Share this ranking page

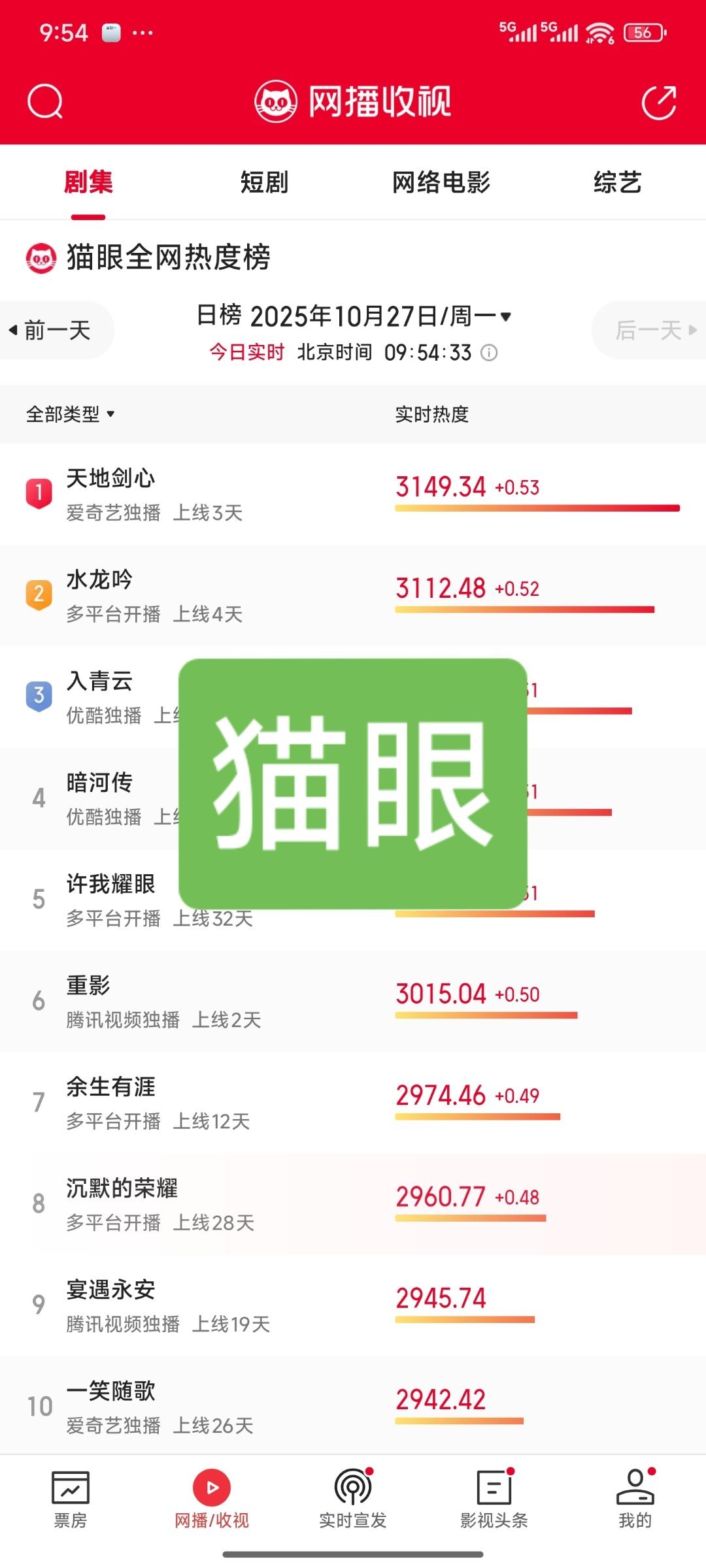[x=658, y=103]
